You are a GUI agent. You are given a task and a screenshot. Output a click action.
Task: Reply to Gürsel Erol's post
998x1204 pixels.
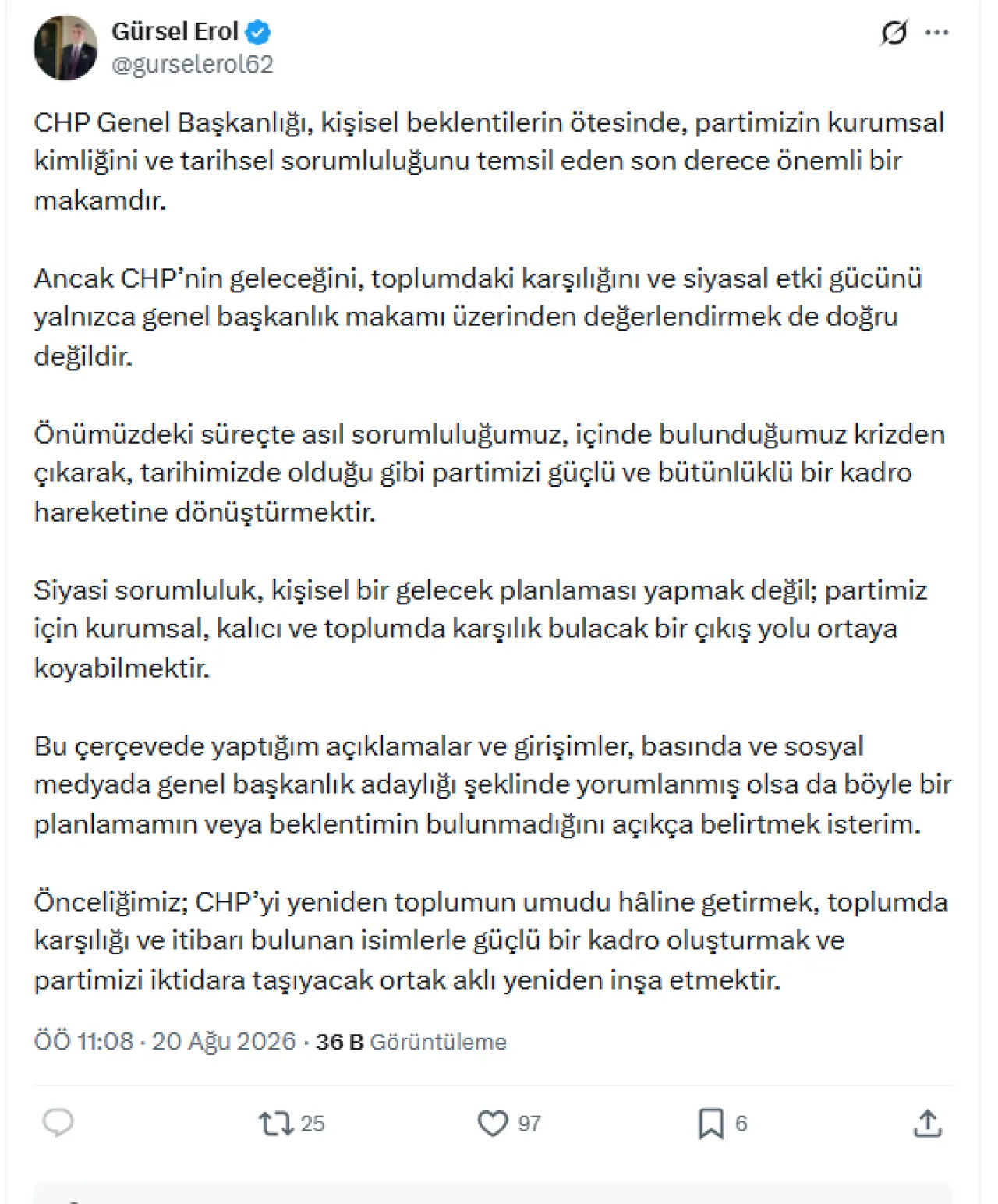58,1123
